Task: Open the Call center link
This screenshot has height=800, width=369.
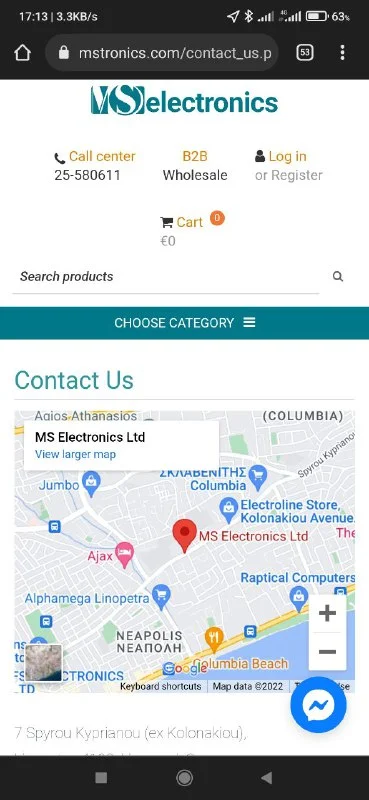Action: (x=102, y=156)
